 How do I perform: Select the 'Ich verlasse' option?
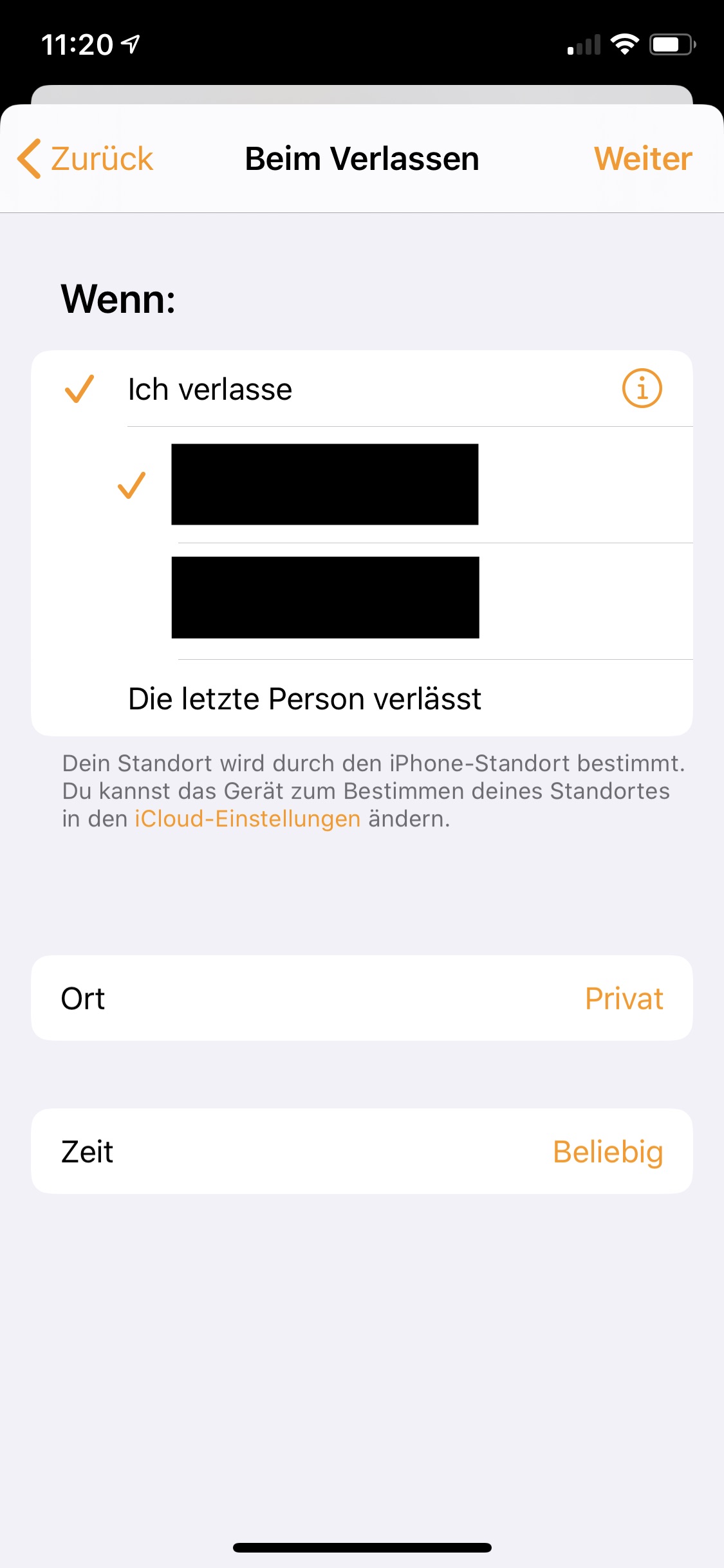(210, 389)
